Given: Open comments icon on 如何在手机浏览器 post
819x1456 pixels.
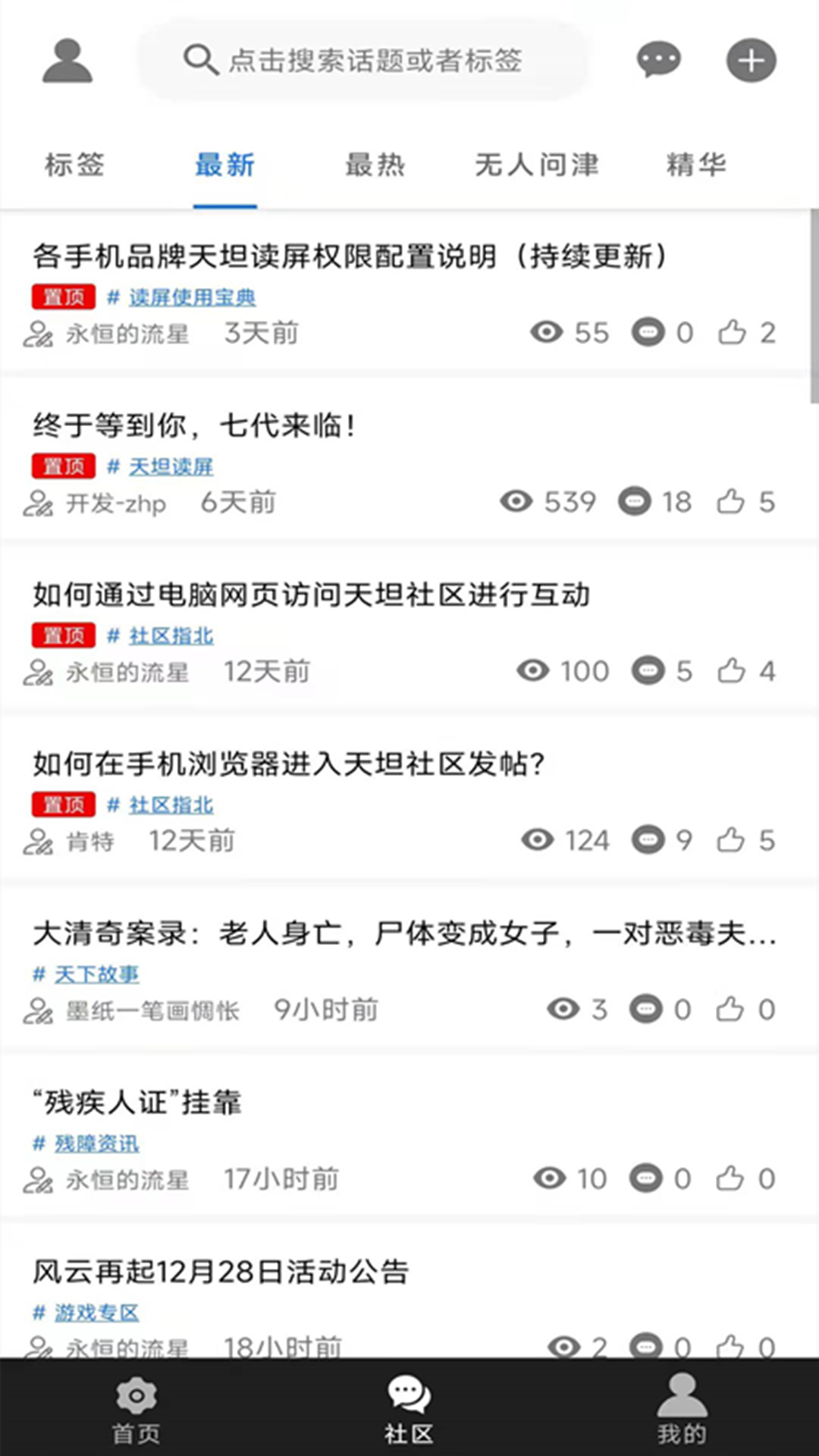Looking at the screenshot, I should 648,839.
